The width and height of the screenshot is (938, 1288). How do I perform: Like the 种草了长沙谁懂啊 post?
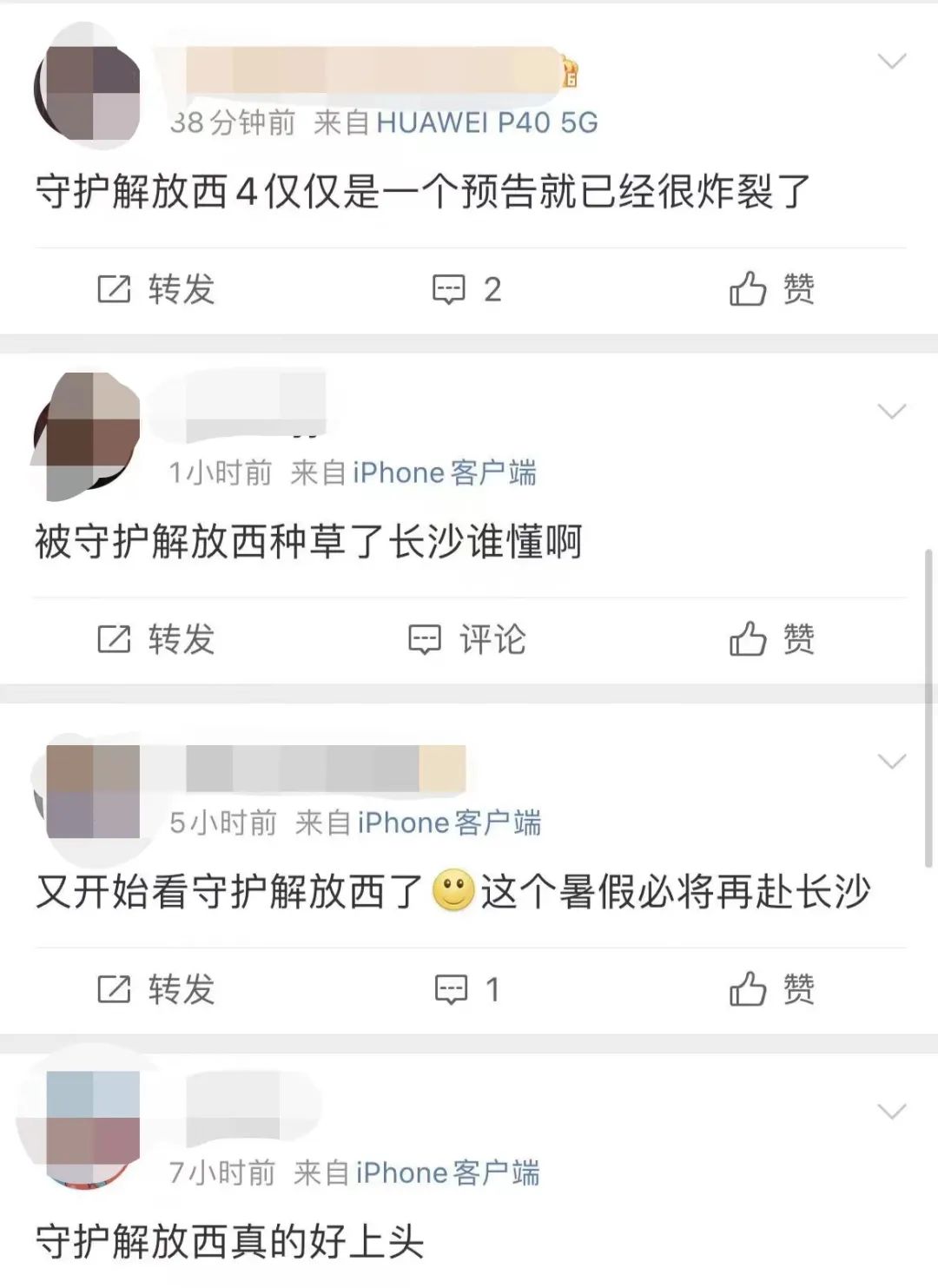771,640
